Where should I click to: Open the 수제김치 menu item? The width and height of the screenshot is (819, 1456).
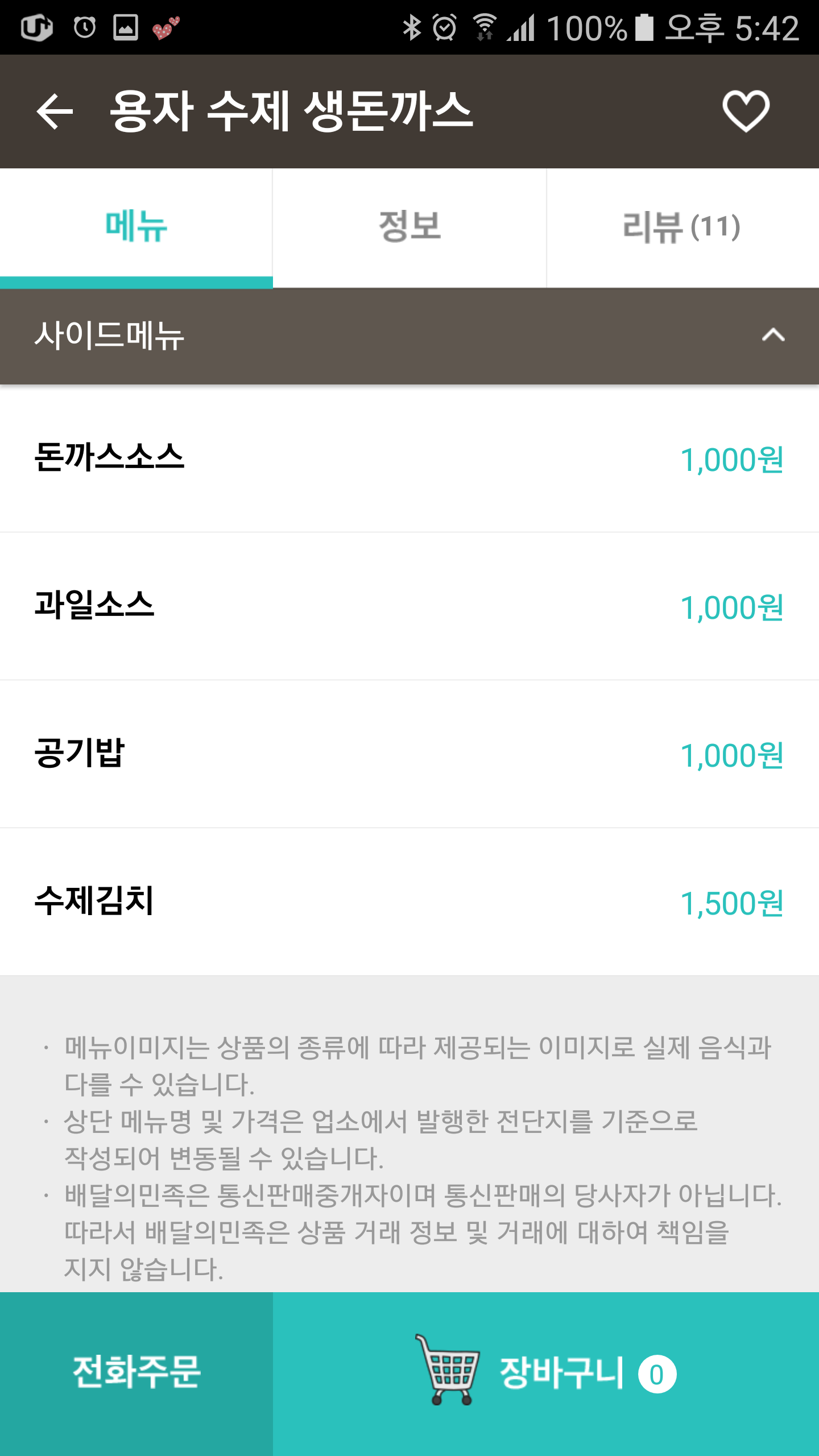click(x=409, y=902)
